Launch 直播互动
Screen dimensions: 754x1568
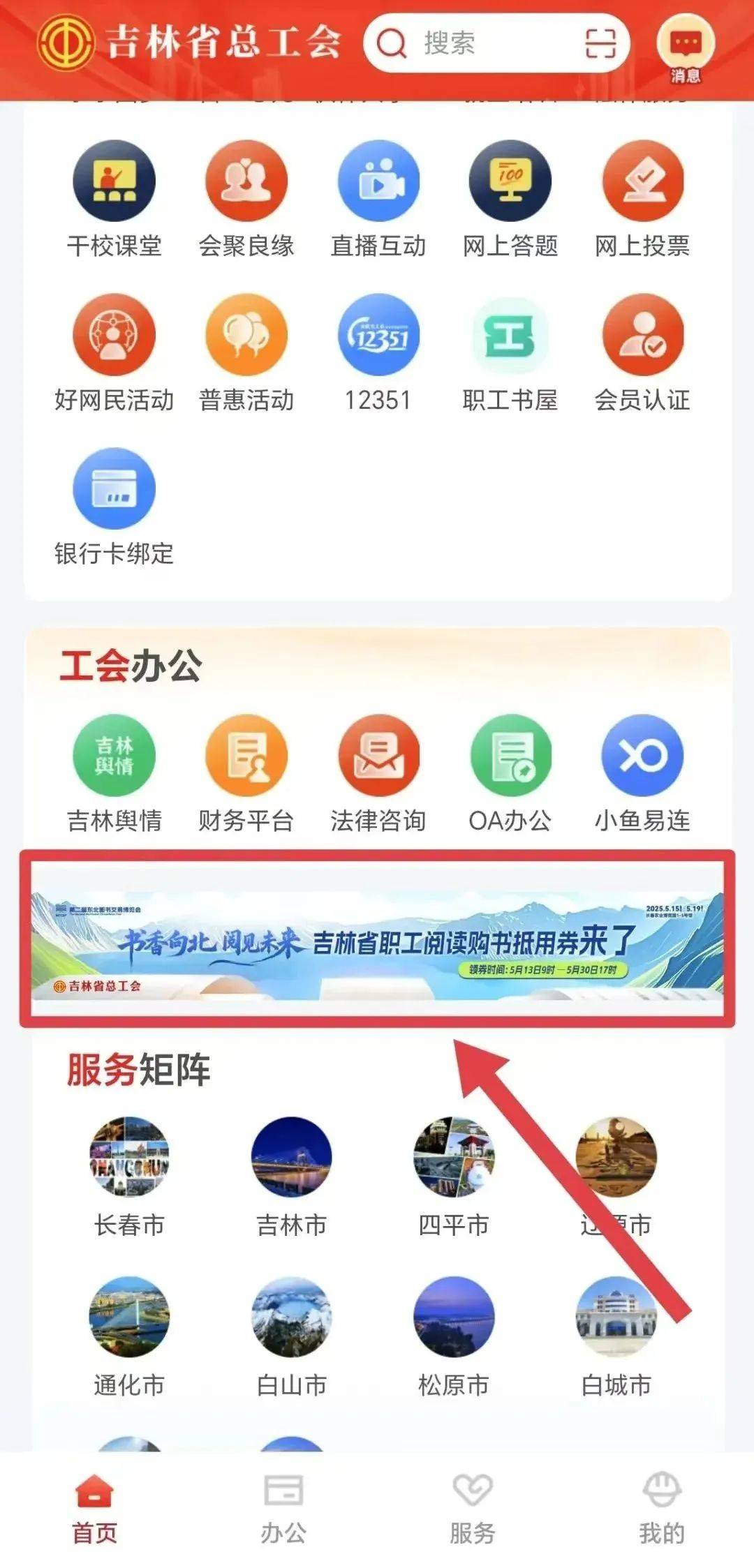[x=378, y=181]
